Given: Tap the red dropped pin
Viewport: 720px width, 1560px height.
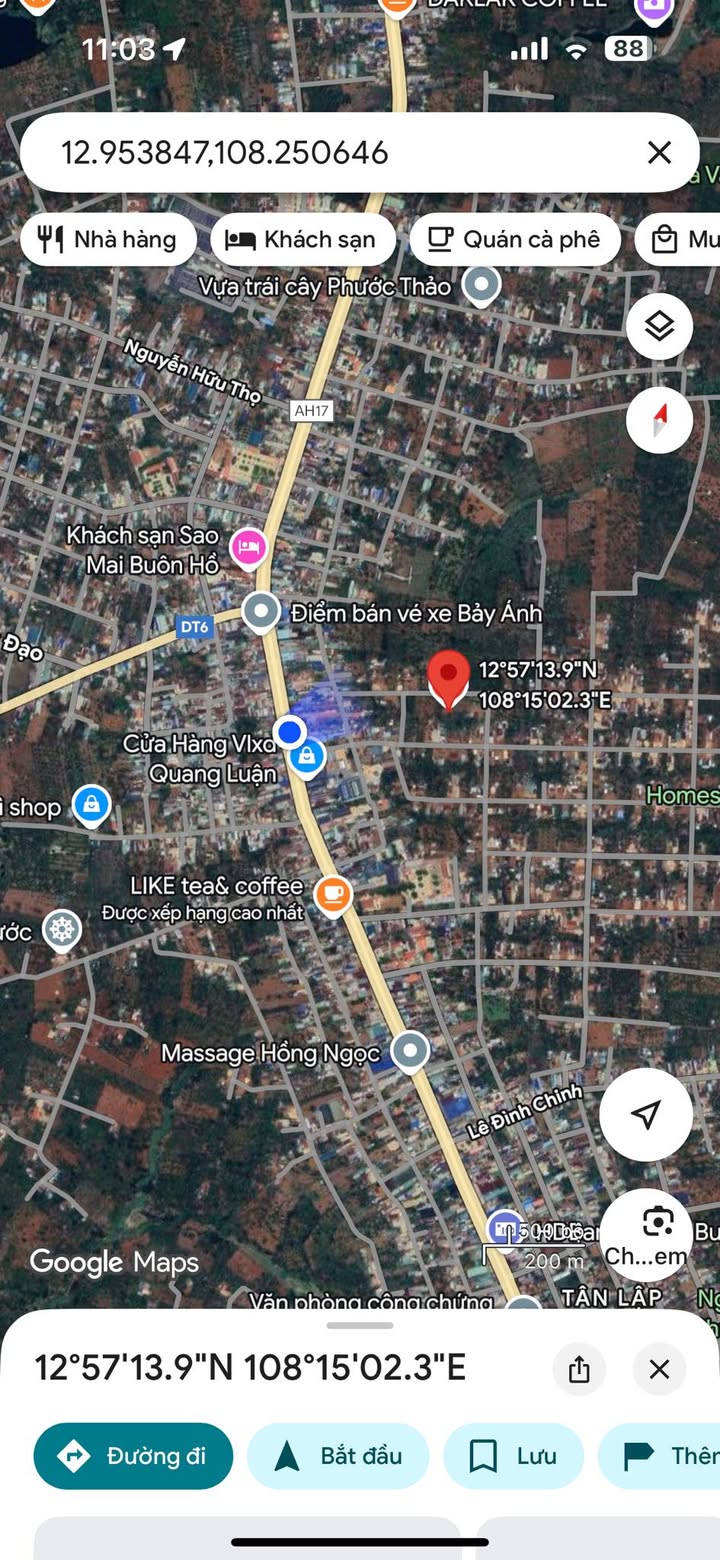Looking at the screenshot, I should [449, 678].
